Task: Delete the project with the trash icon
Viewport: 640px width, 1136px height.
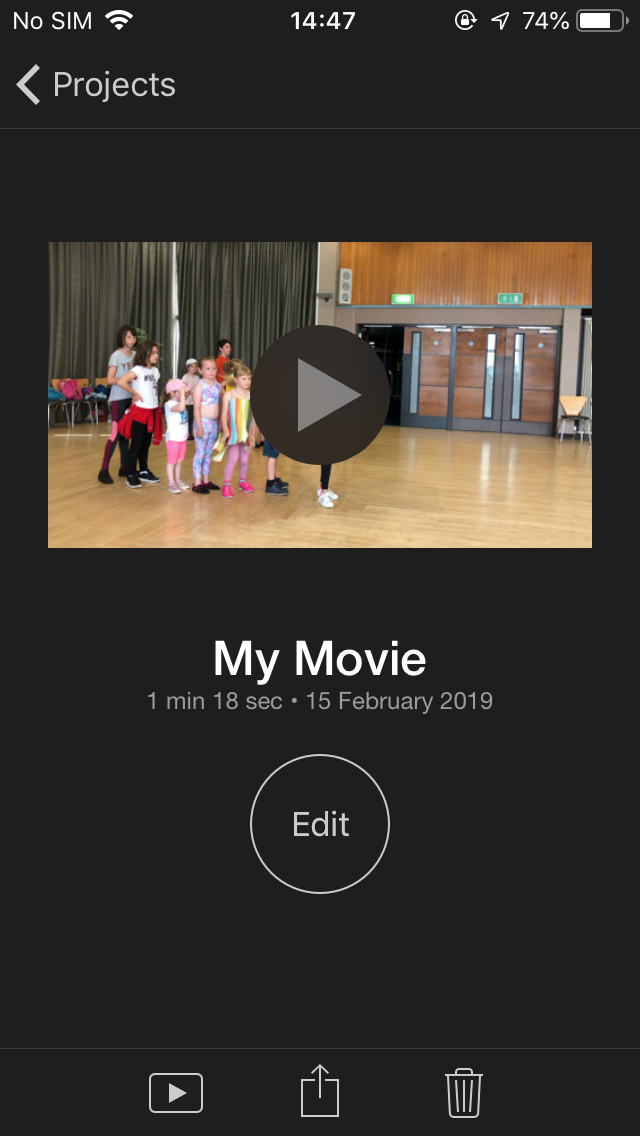Action: click(x=463, y=1092)
